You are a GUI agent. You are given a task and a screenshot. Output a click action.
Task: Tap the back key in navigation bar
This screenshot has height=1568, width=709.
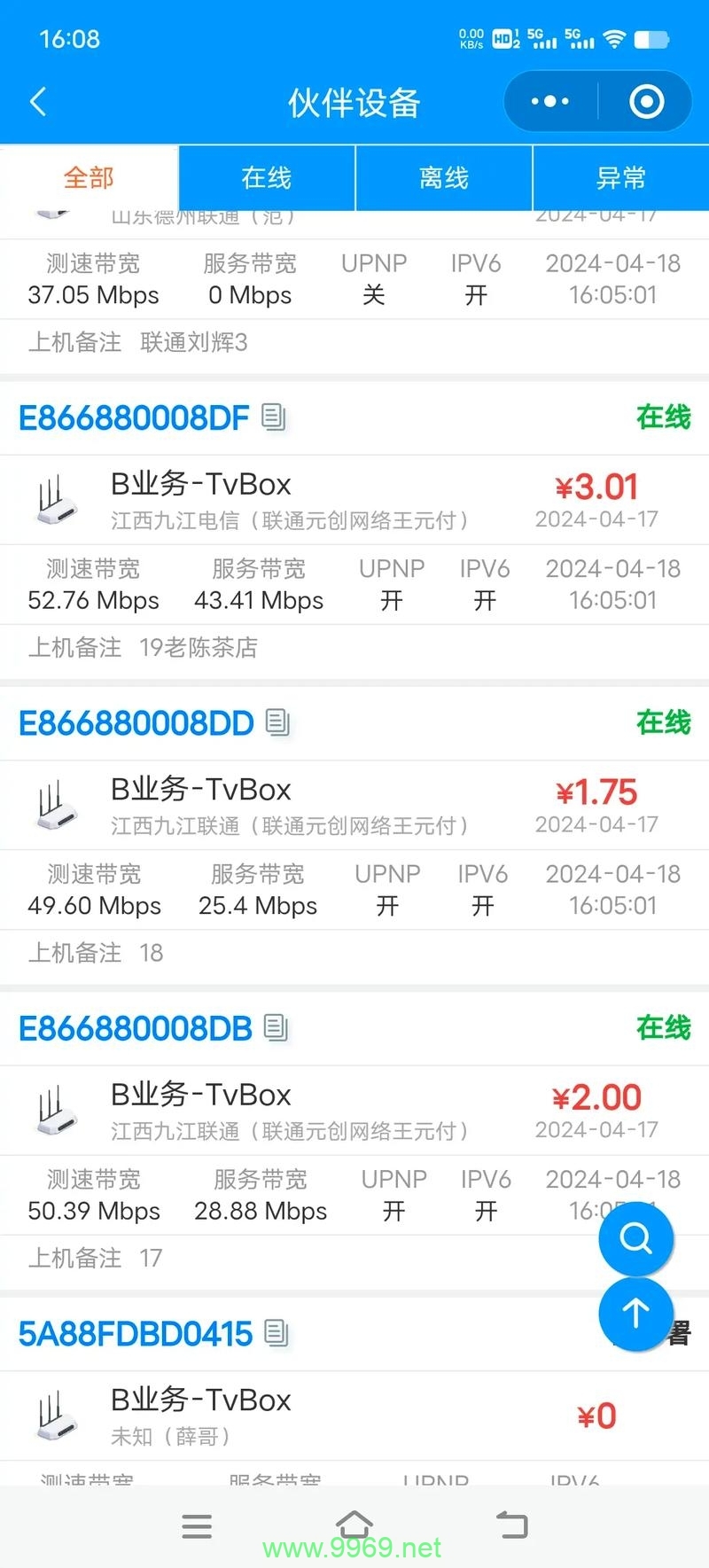pos(511,1522)
